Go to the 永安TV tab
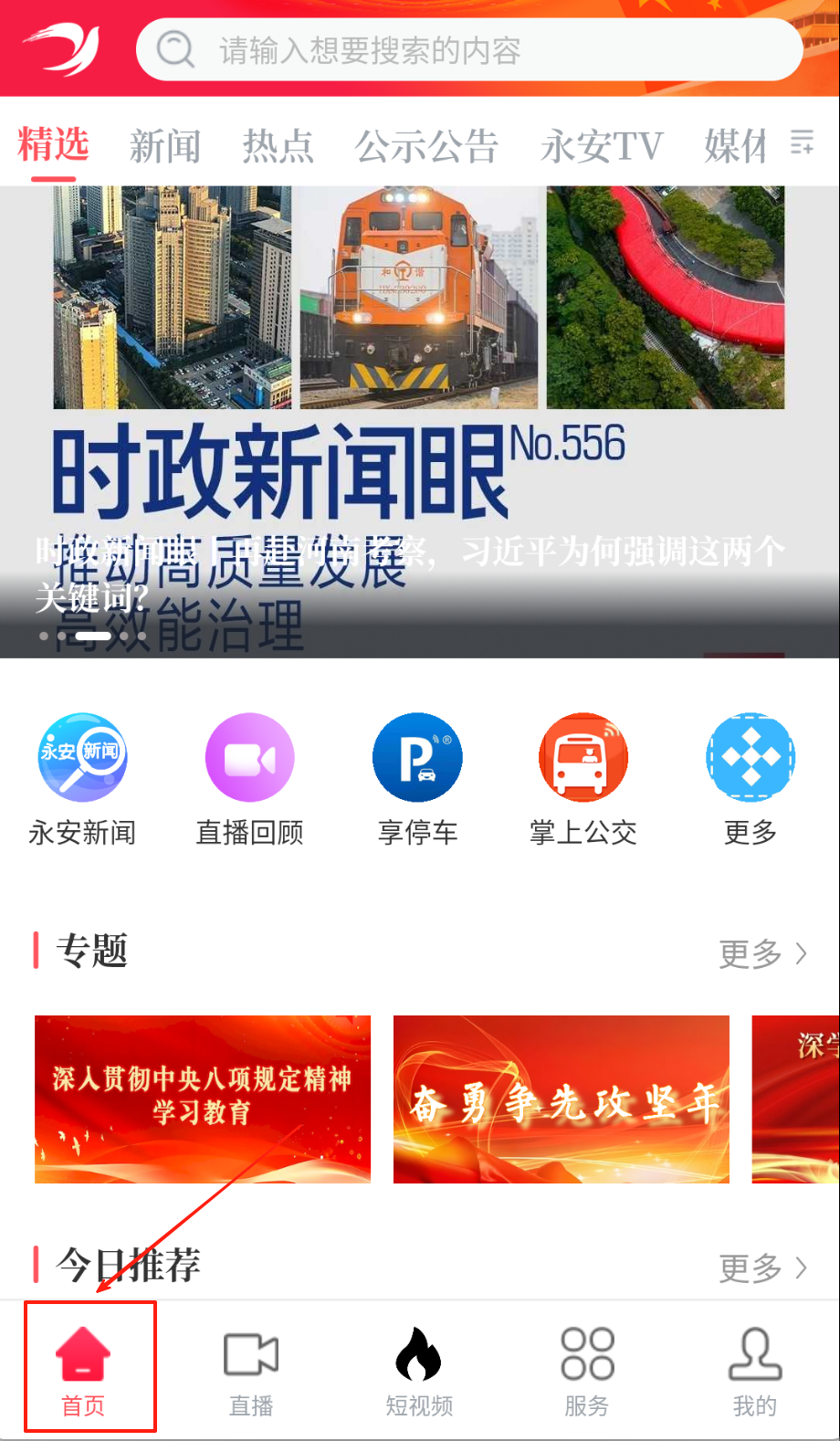 pyautogui.click(x=602, y=146)
